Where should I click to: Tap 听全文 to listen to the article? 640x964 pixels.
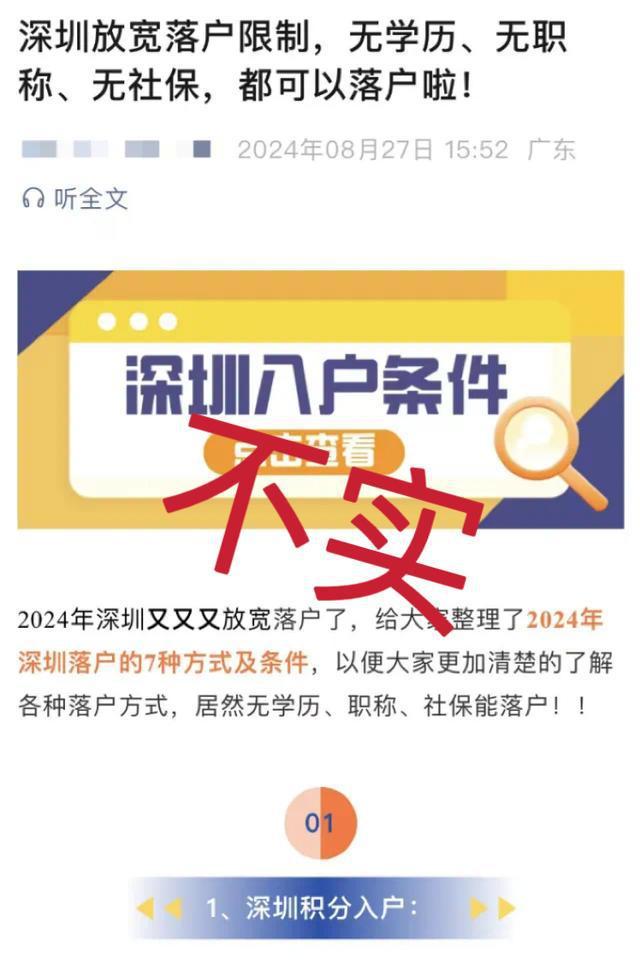click(x=76, y=198)
